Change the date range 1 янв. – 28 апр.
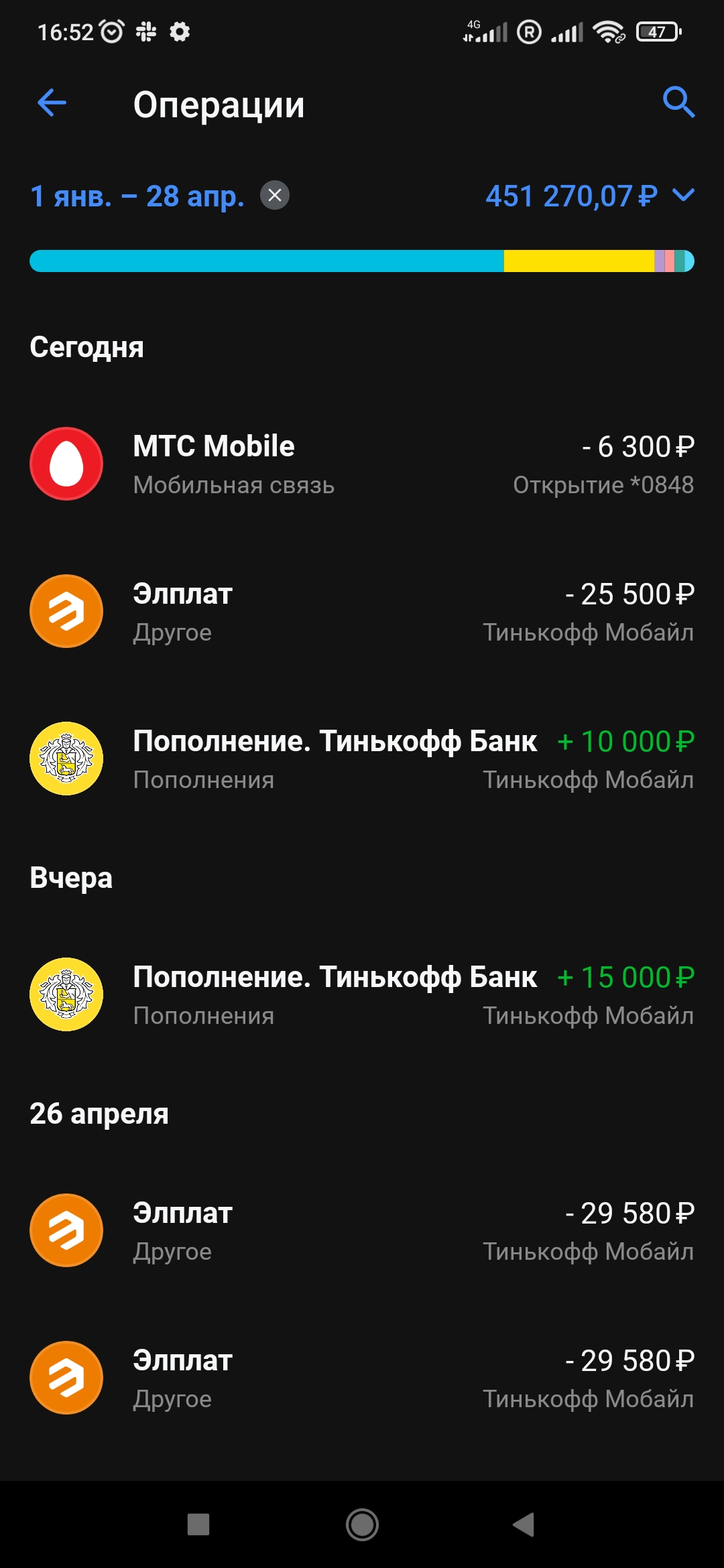Image resolution: width=724 pixels, height=1568 pixels. (x=137, y=196)
